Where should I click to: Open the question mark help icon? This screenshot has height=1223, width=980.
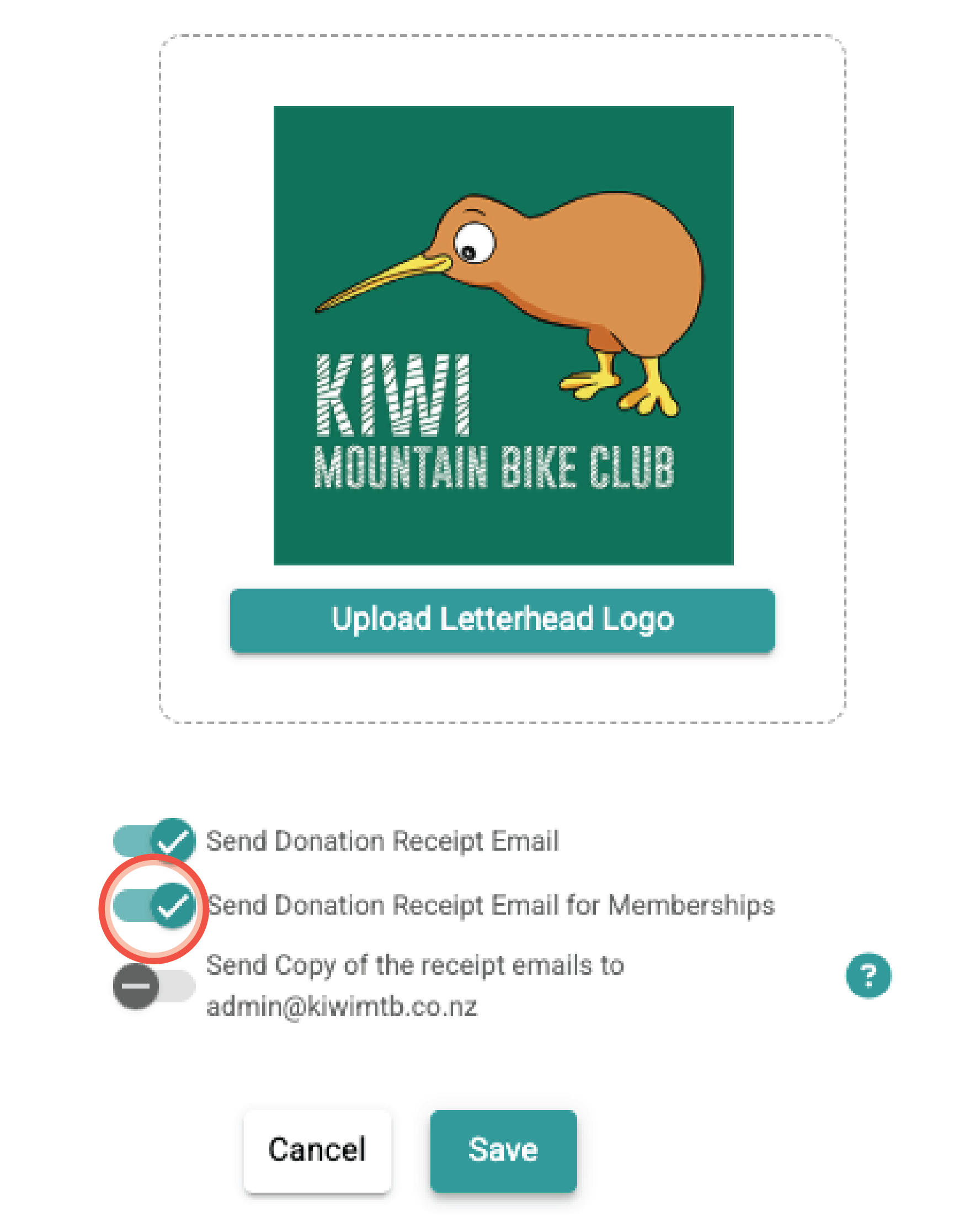[x=867, y=975]
